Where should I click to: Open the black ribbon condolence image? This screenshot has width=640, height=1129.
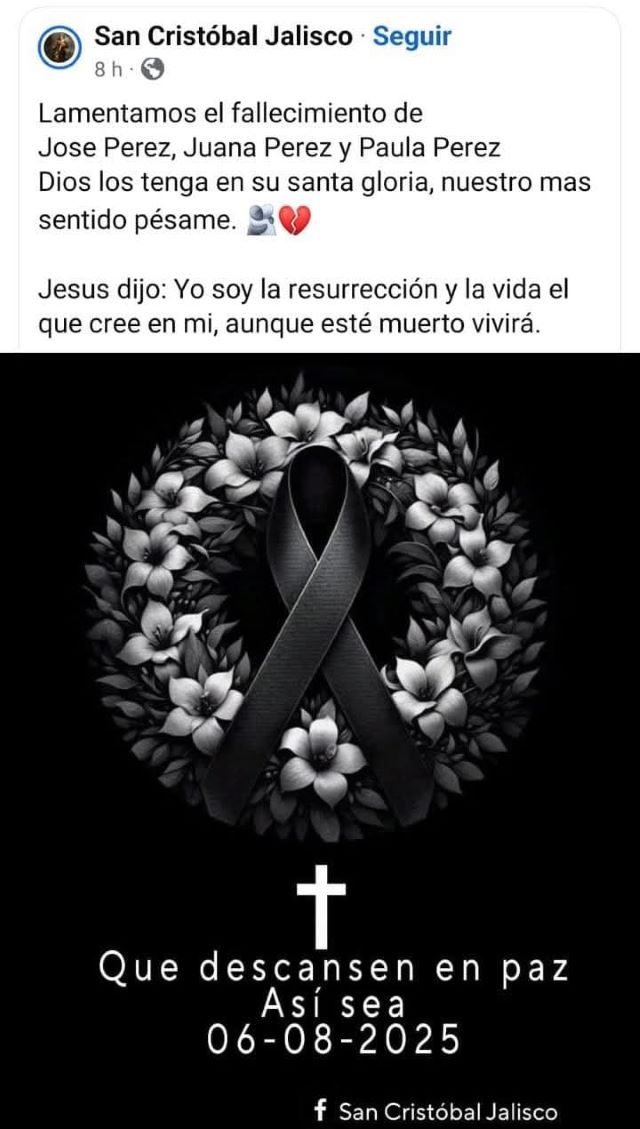320,700
